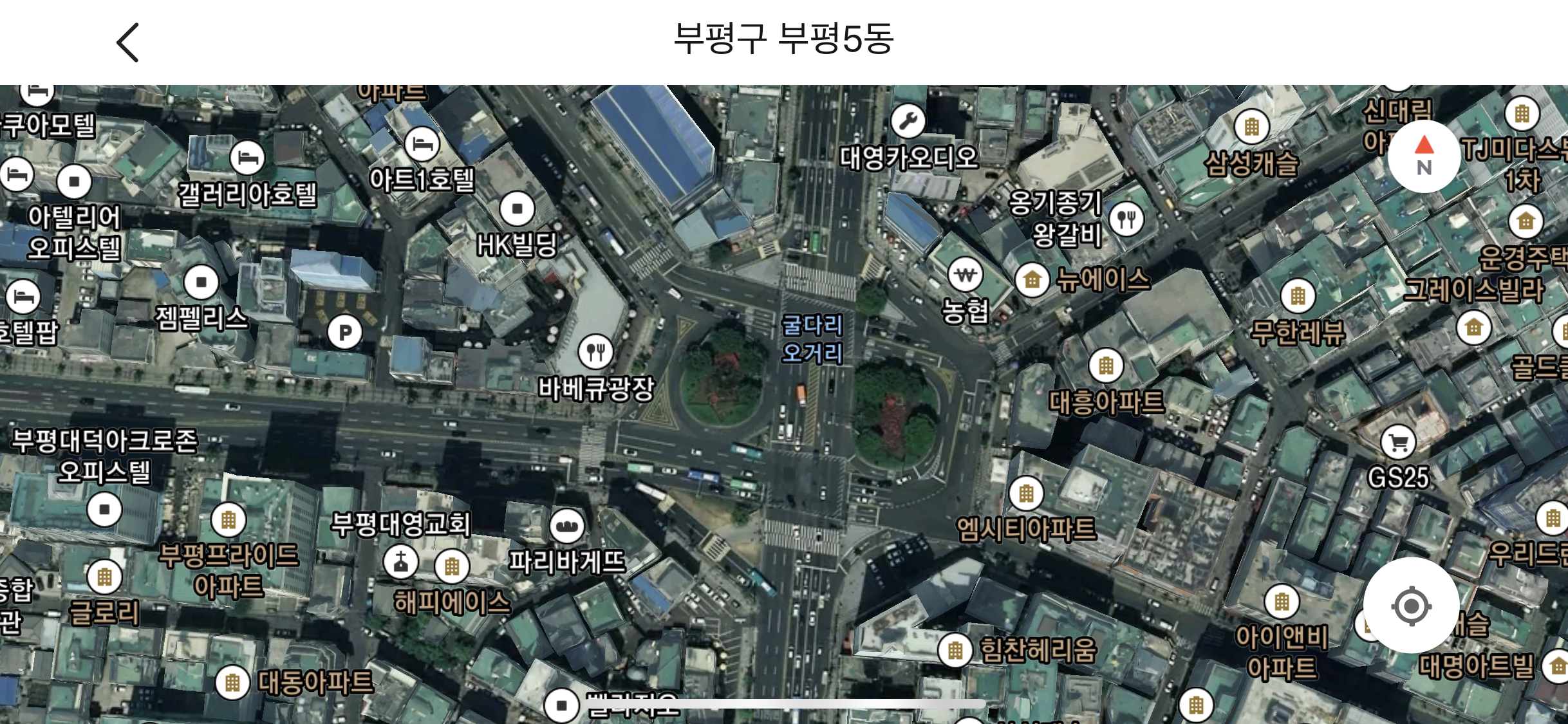Open the 뉴에이스 housing marker
The height and width of the screenshot is (724, 1568).
click(x=1032, y=281)
